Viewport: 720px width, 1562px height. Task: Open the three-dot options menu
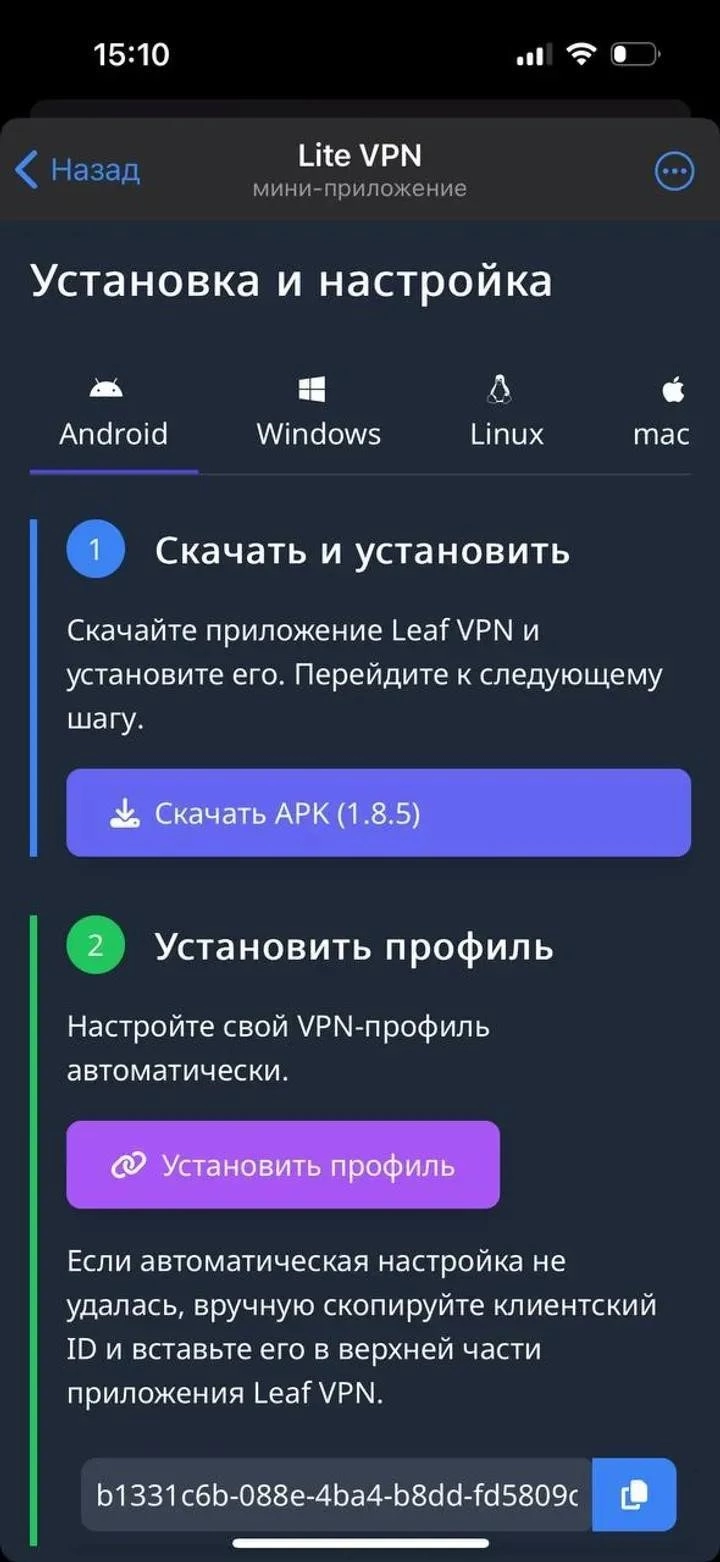[x=674, y=171]
